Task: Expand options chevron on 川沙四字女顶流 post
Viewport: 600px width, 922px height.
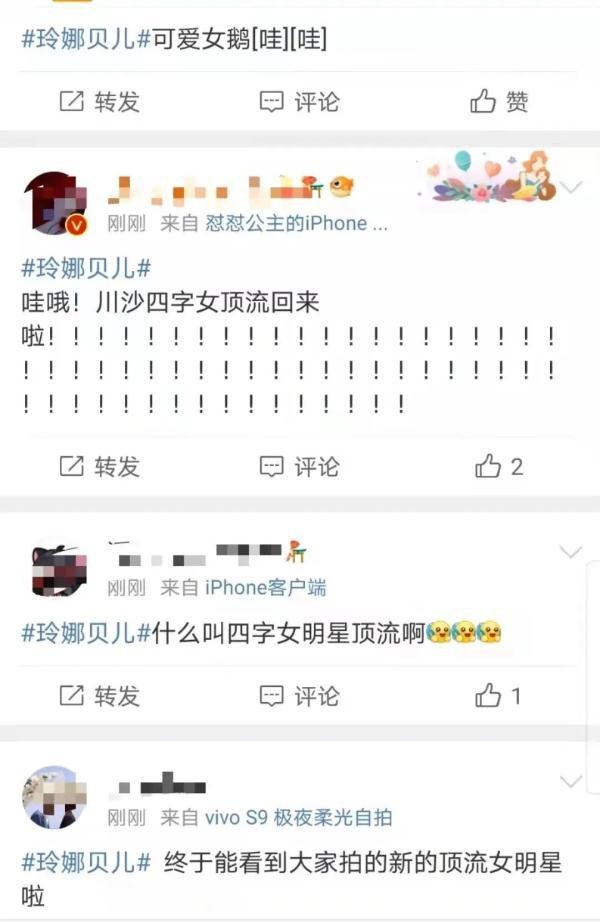Action: (571, 188)
